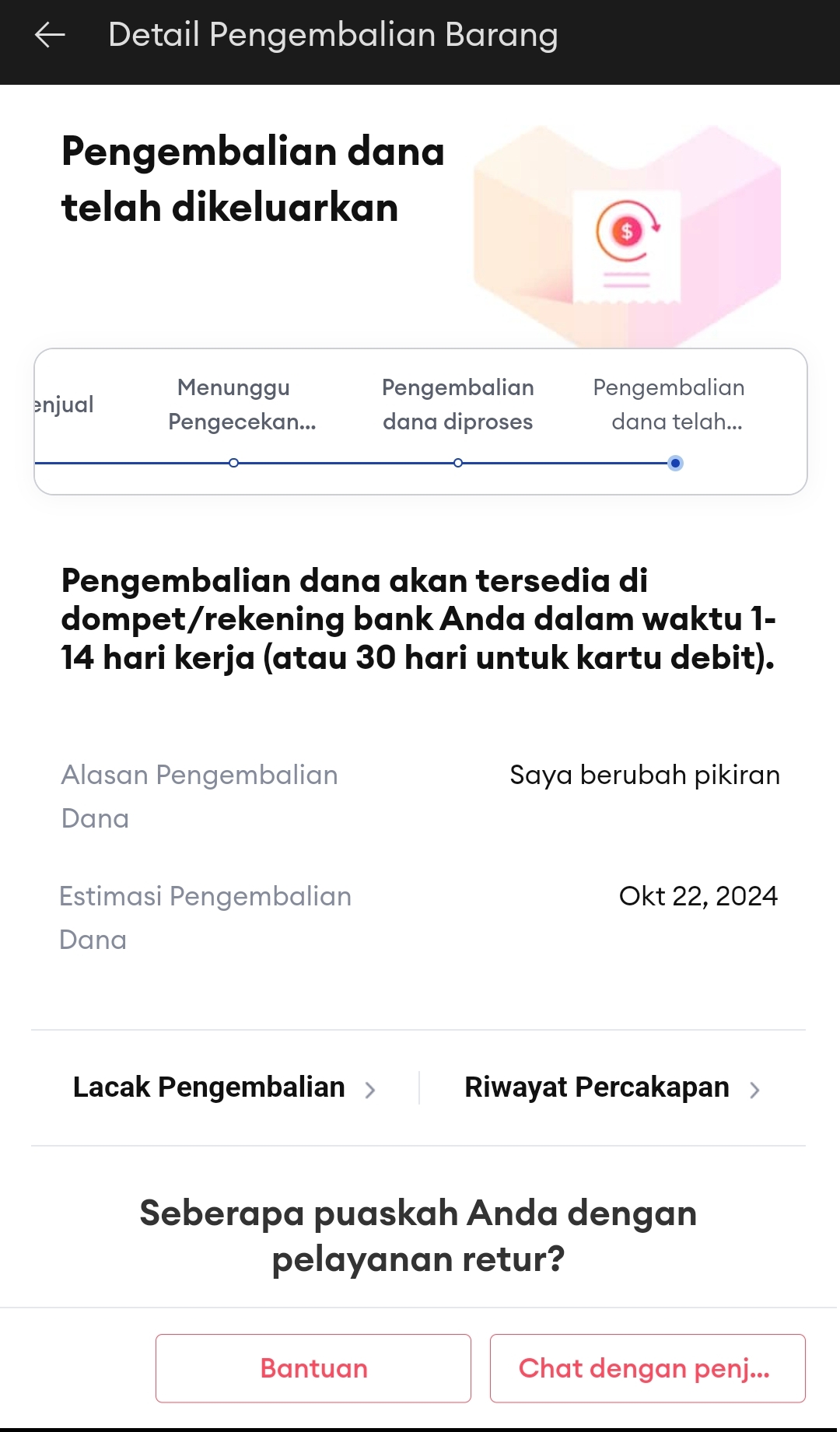Open Lacak Pengembalian
This screenshot has height=1432, width=840.
coord(224,1087)
